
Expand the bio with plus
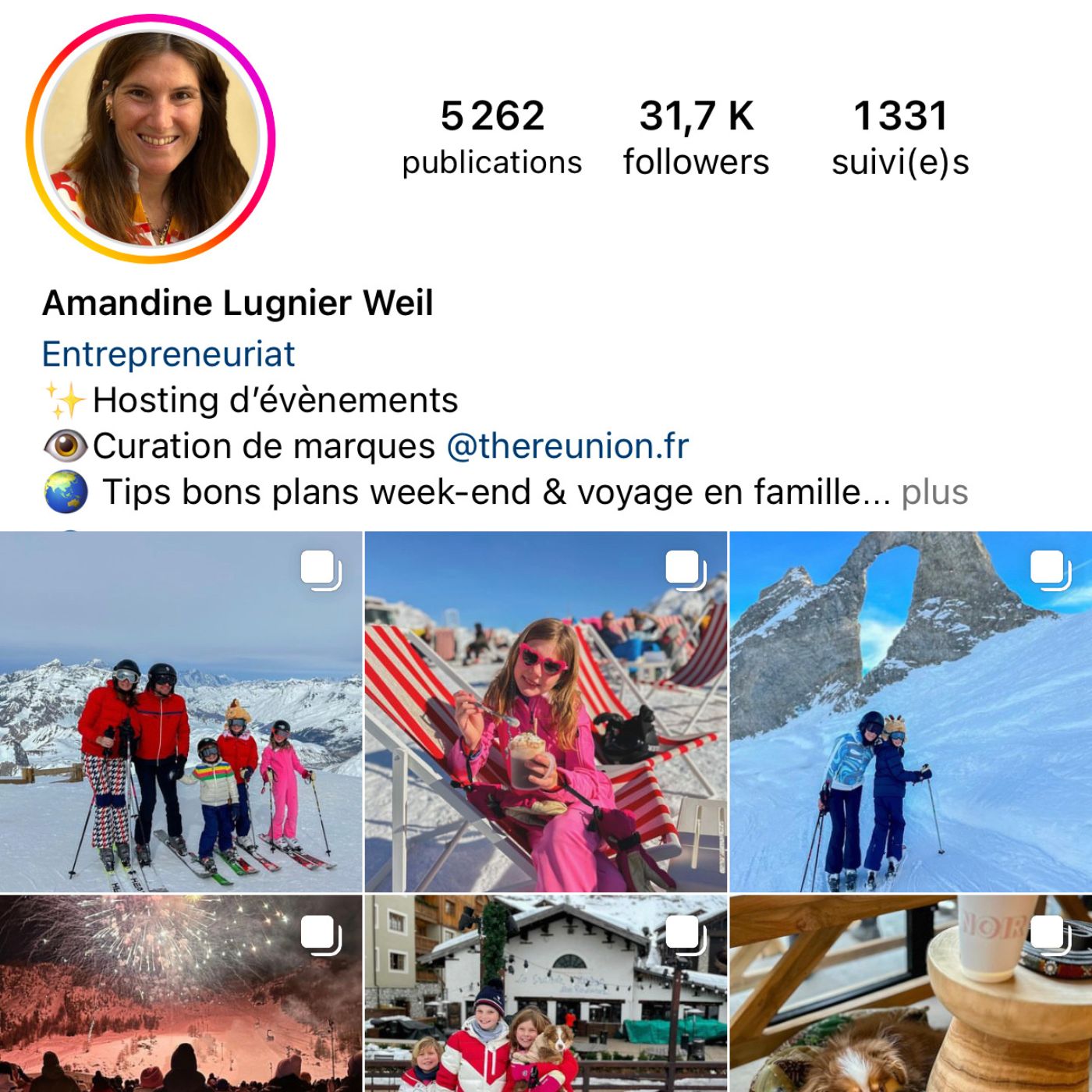tap(934, 492)
